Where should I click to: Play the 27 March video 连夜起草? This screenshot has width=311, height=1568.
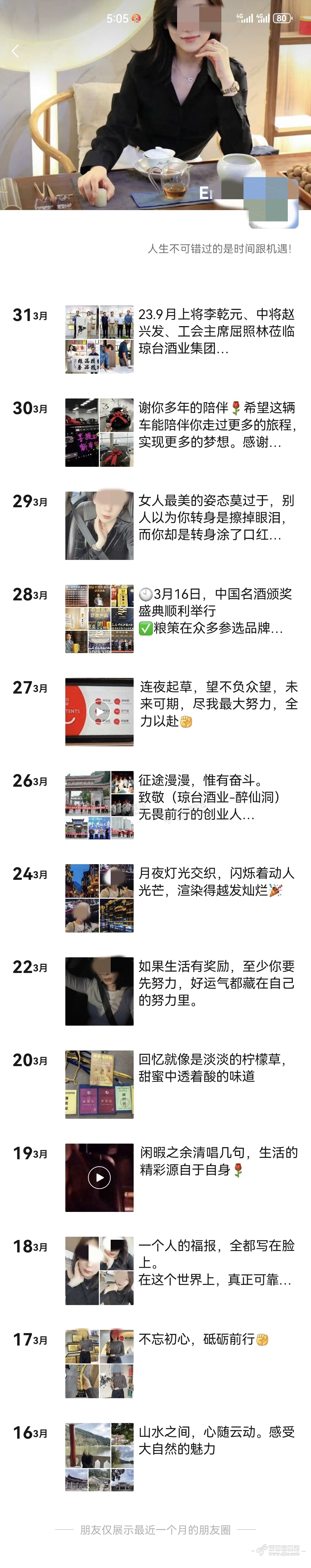pyautogui.click(x=99, y=711)
